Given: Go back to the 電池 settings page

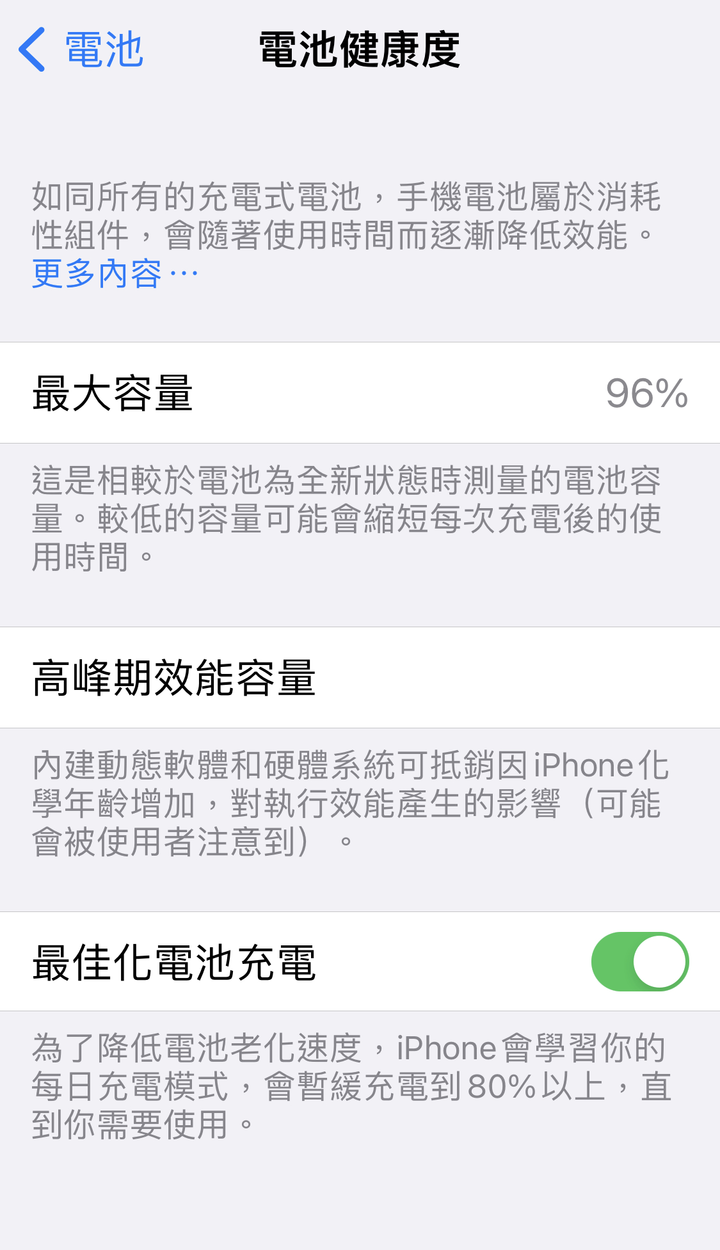Looking at the screenshot, I should coord(81,49).
